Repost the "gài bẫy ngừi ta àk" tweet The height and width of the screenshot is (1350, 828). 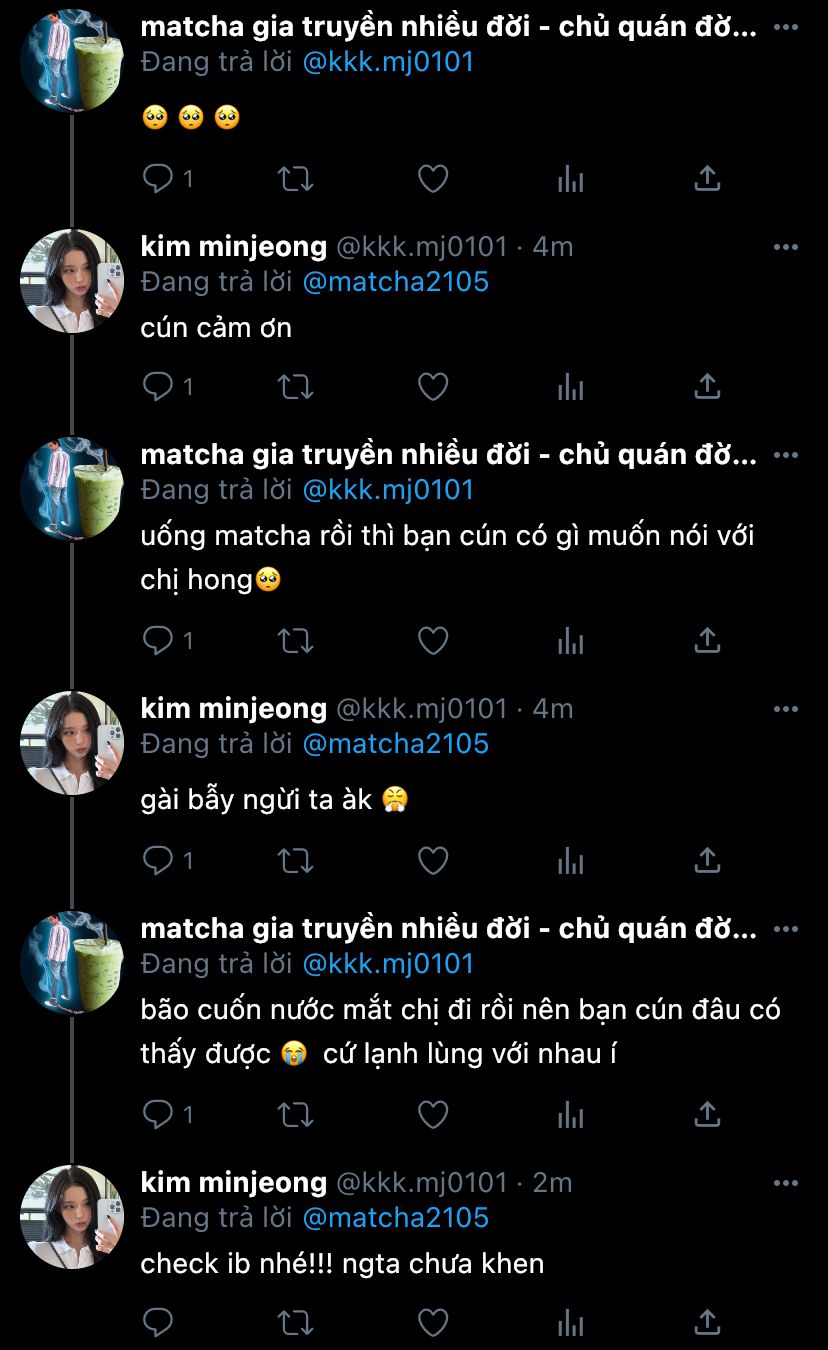click(295, 860)
